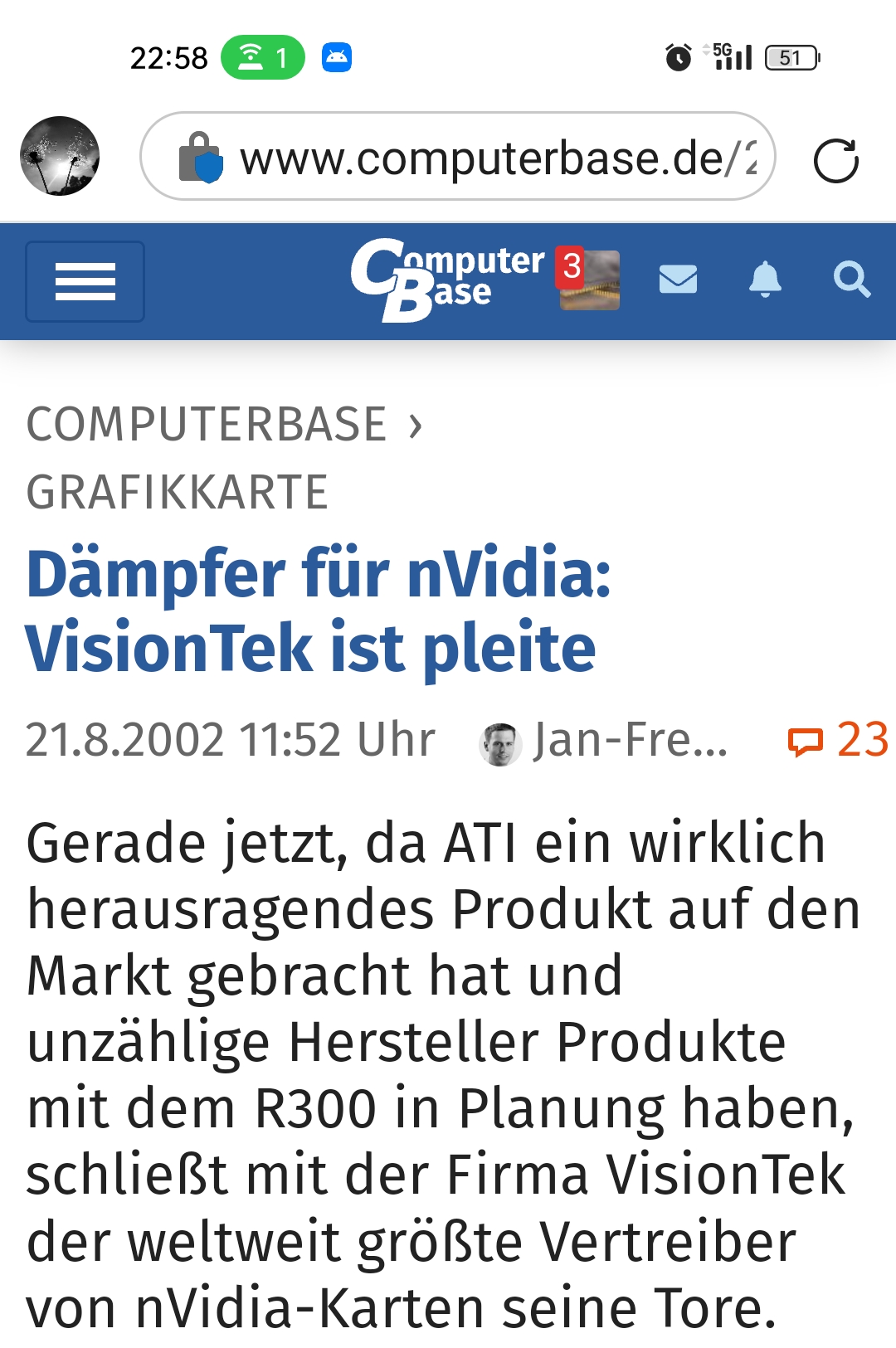Viewport: 896px width, 1348px height.
Task: Click the padlock icon in the address bar
Action: pos(199,156)
